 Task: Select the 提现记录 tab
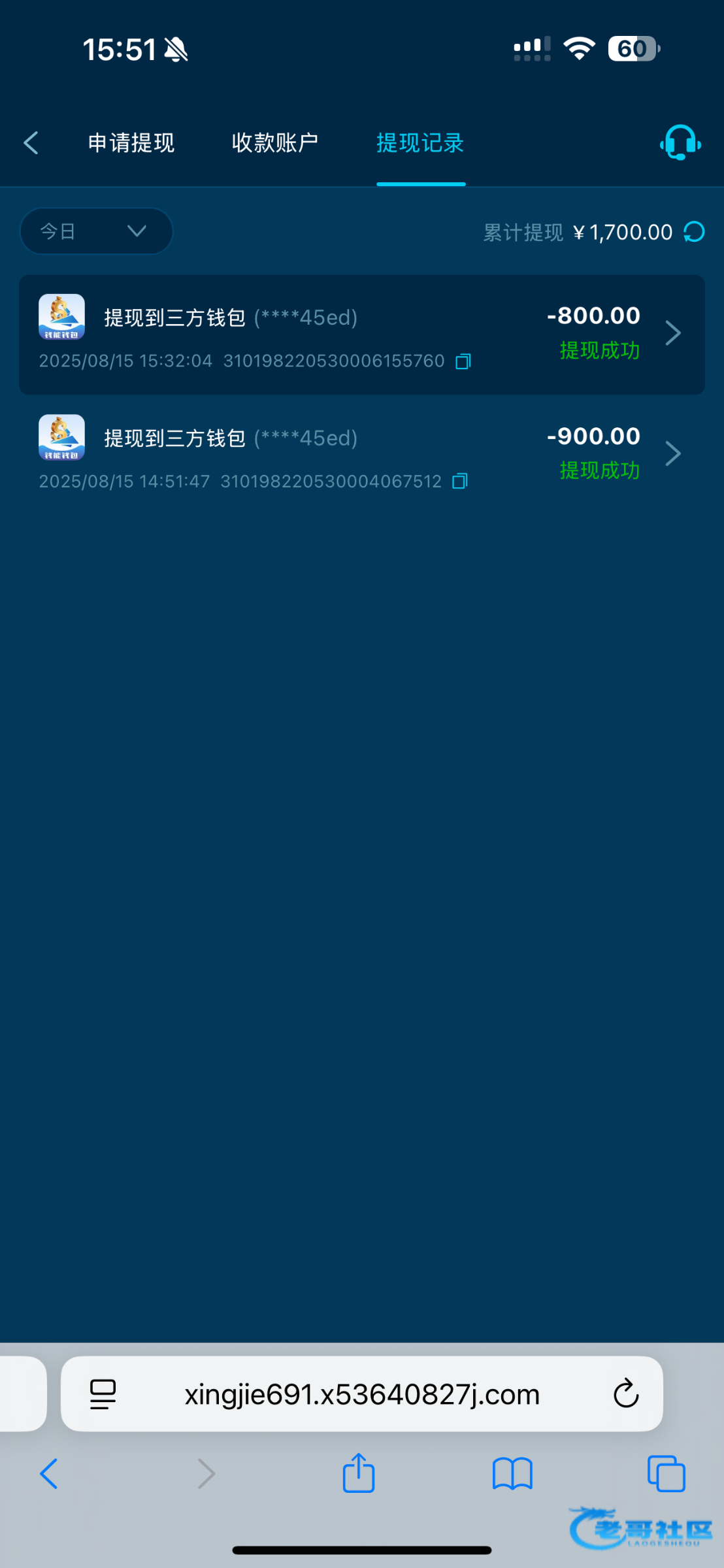pyautogui.click(x=420, y=143)
